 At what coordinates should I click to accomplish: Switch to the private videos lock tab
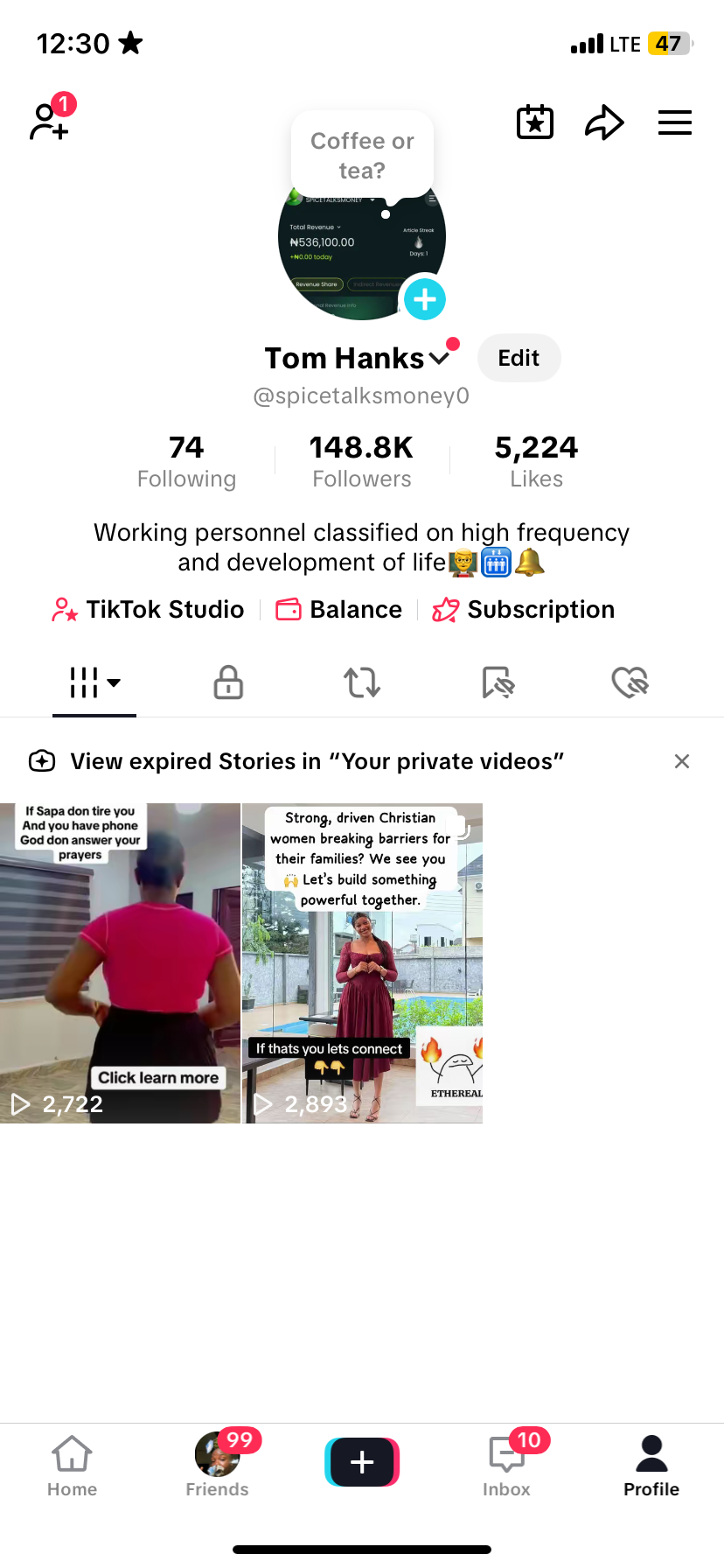pyautogui.click(x=228, y=682)
